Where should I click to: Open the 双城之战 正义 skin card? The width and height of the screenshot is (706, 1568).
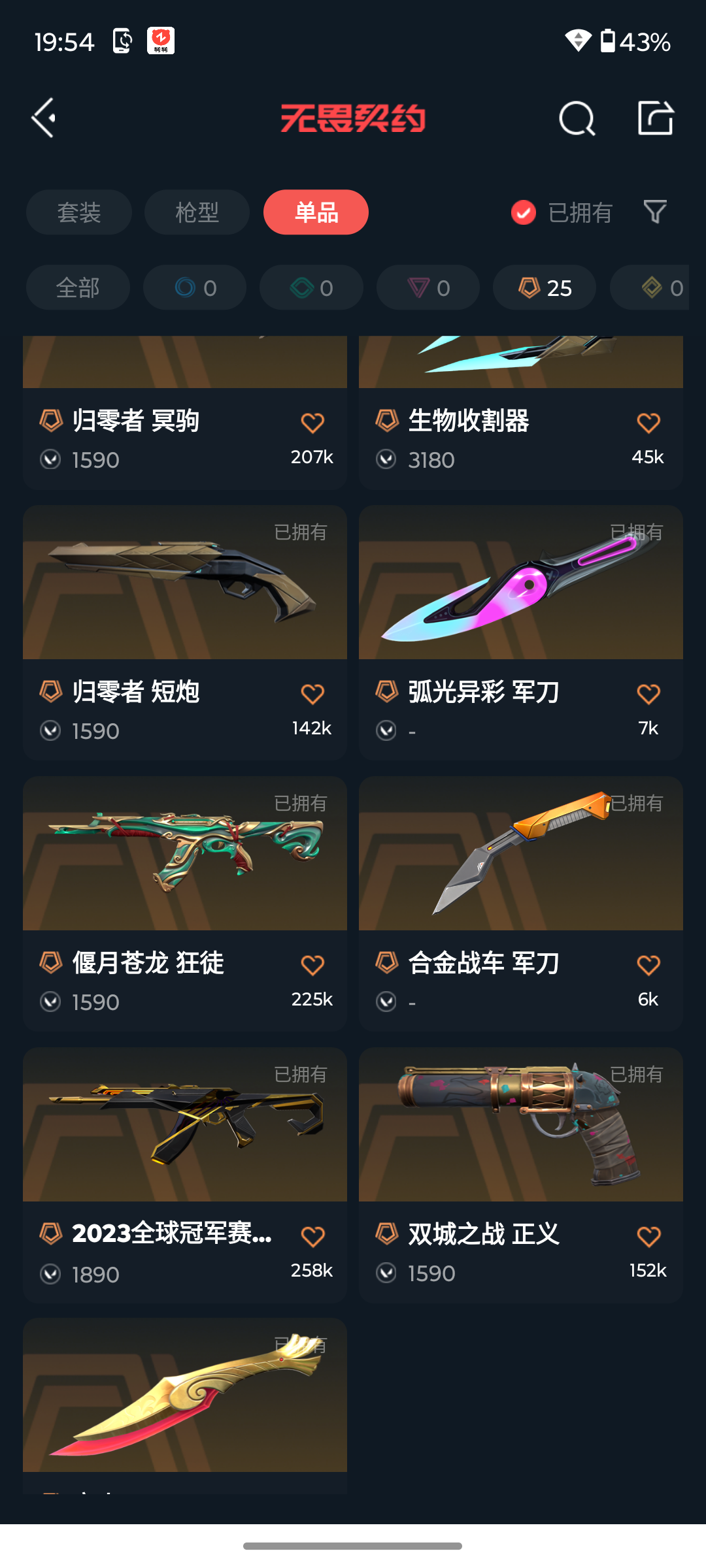(521, 1175)
